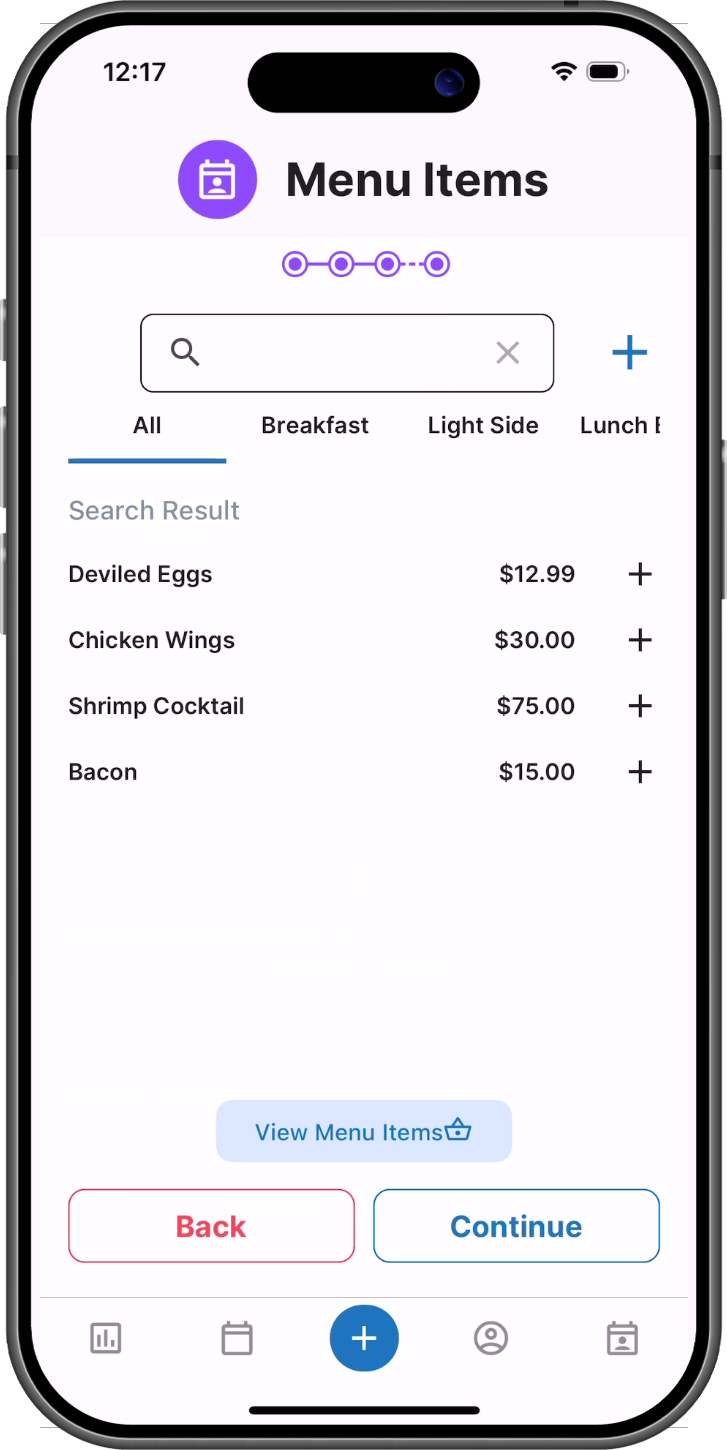Open the calendar icon in the bottom bar

click(235, 1338)
